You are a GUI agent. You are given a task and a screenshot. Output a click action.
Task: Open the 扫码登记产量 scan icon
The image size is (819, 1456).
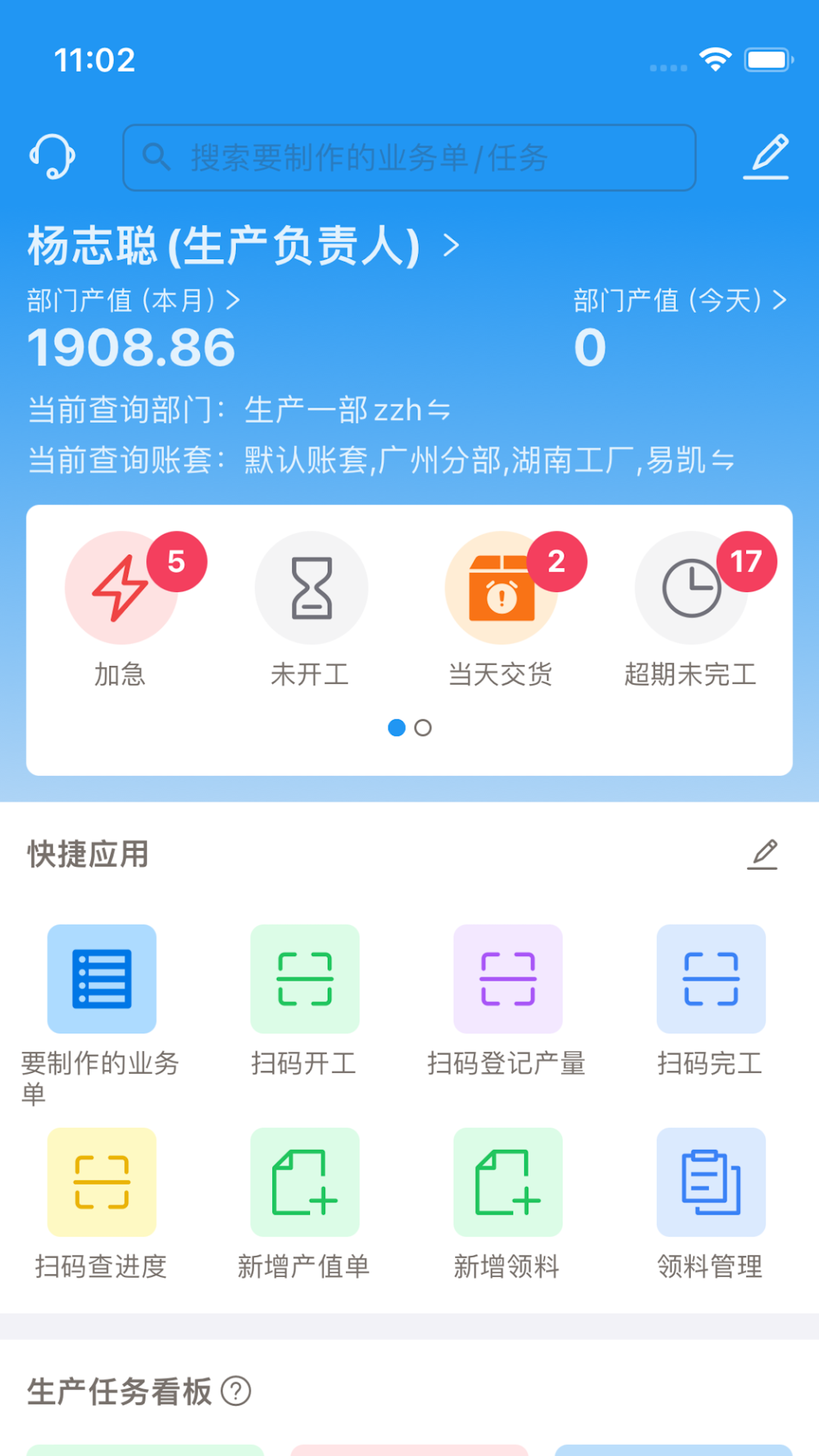click(508, 979)
